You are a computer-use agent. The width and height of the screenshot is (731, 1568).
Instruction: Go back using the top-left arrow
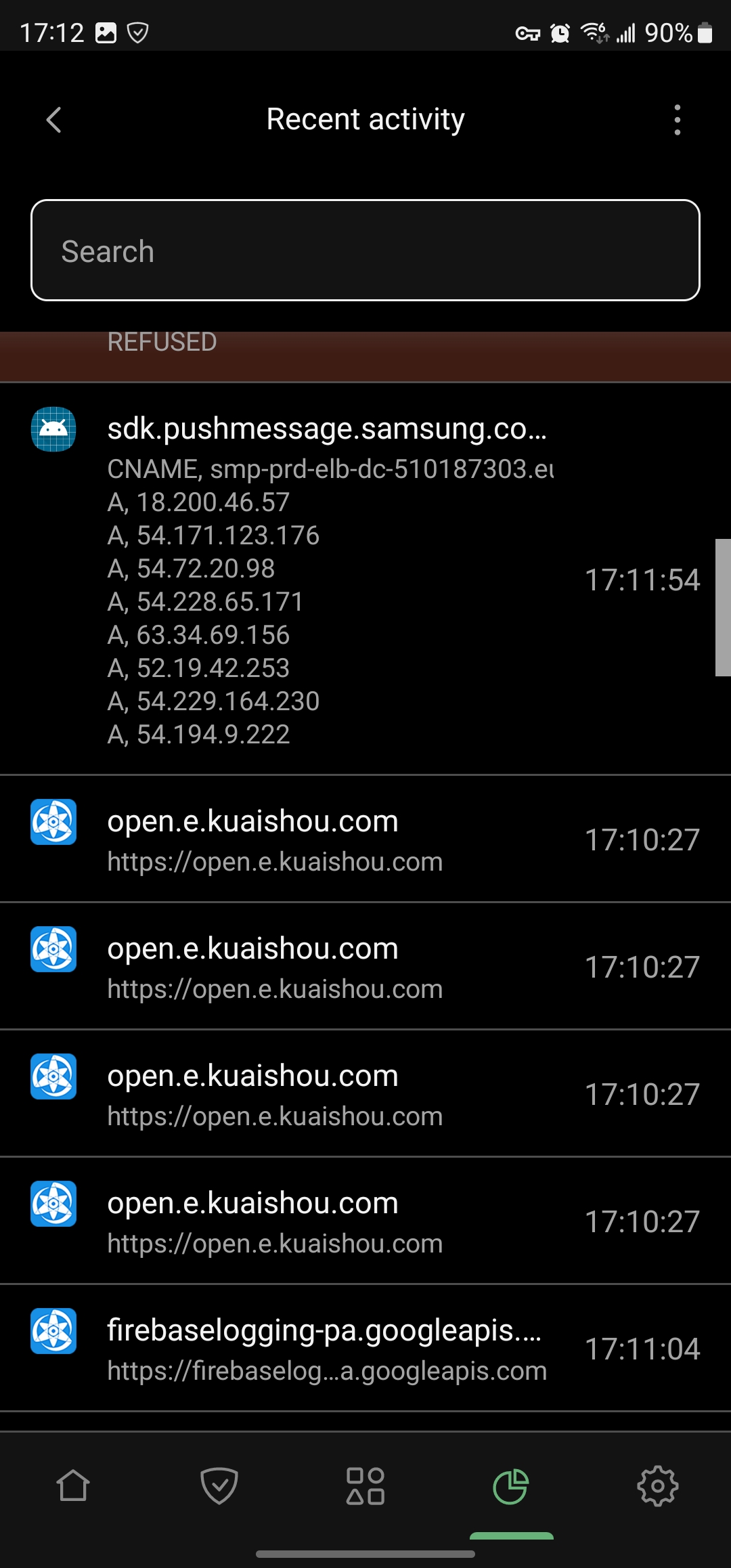pyautogui.click(x=53, y=120)
